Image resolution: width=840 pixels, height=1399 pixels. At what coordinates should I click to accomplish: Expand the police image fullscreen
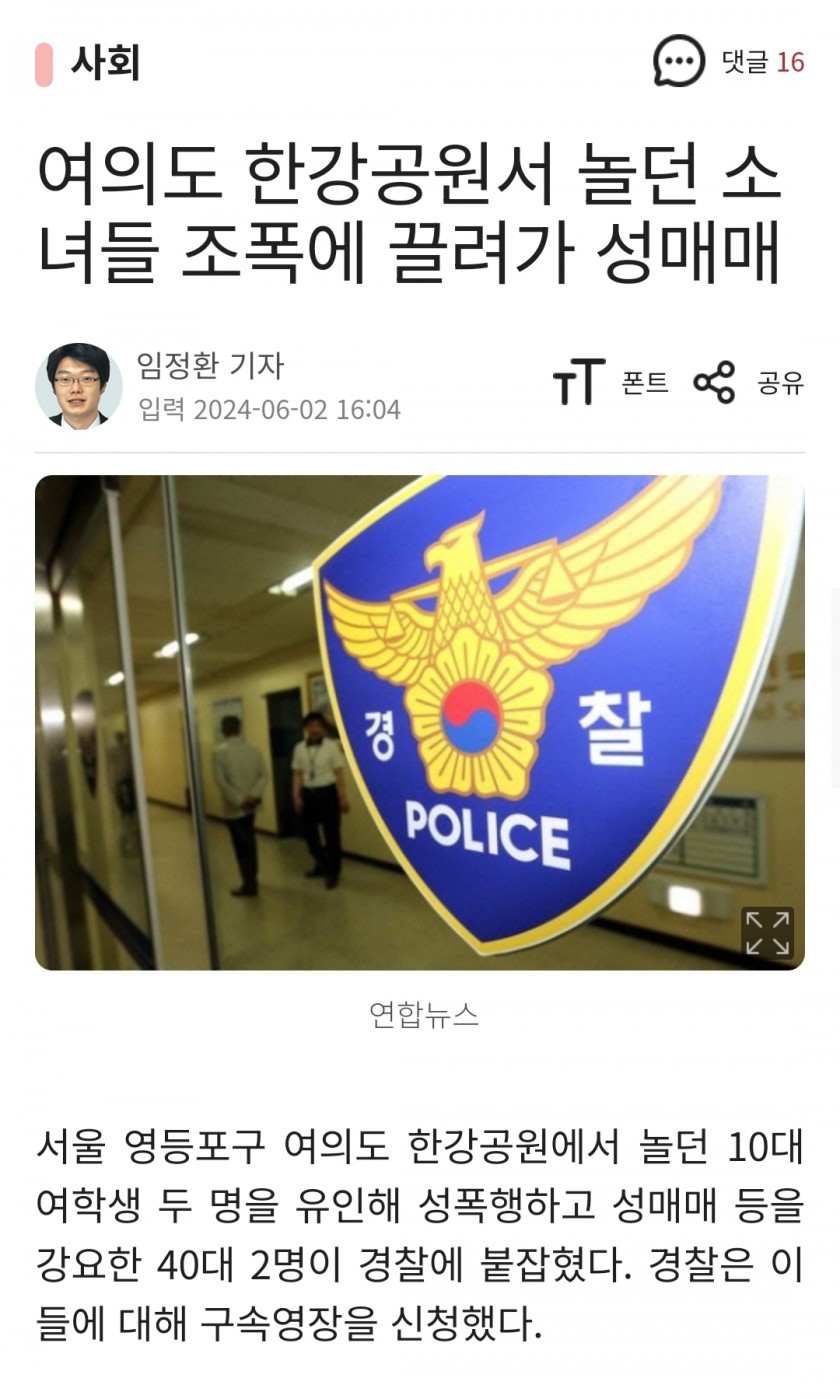click(767, 933)
